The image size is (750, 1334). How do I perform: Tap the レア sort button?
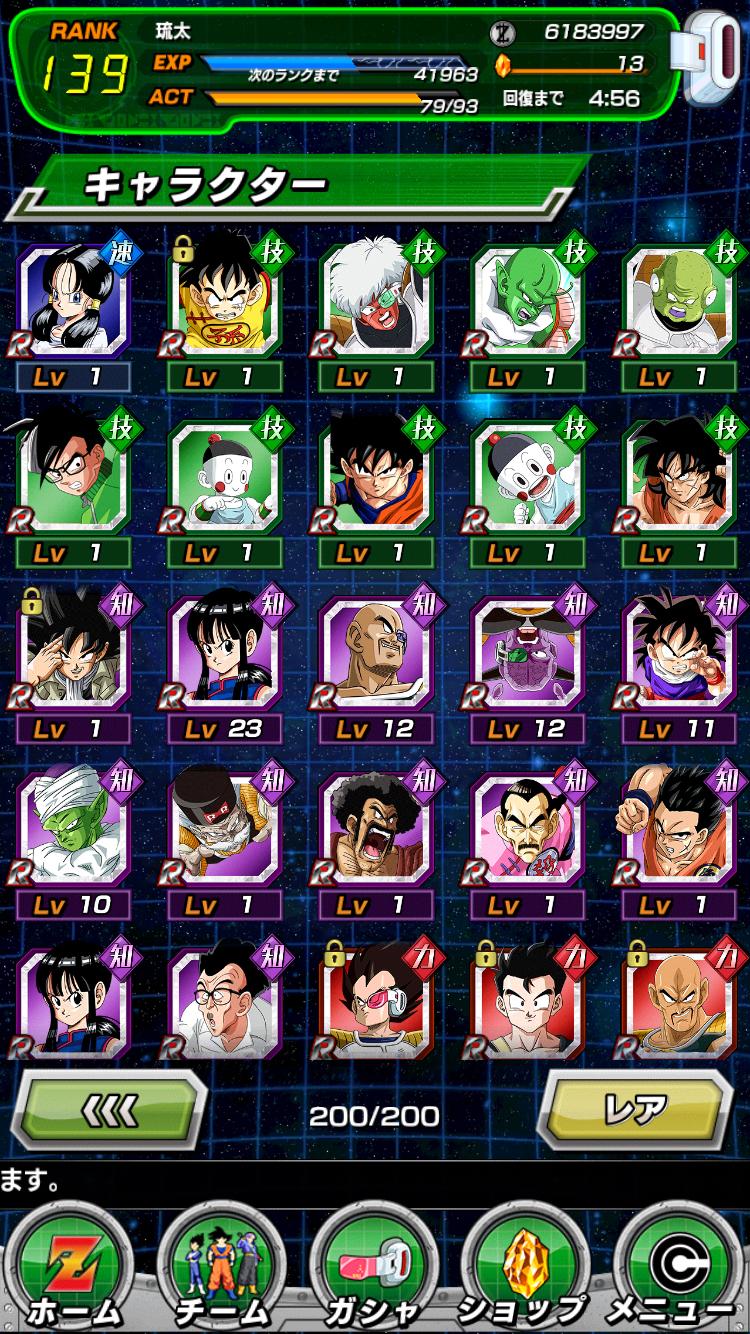(x=636, y=1110)
